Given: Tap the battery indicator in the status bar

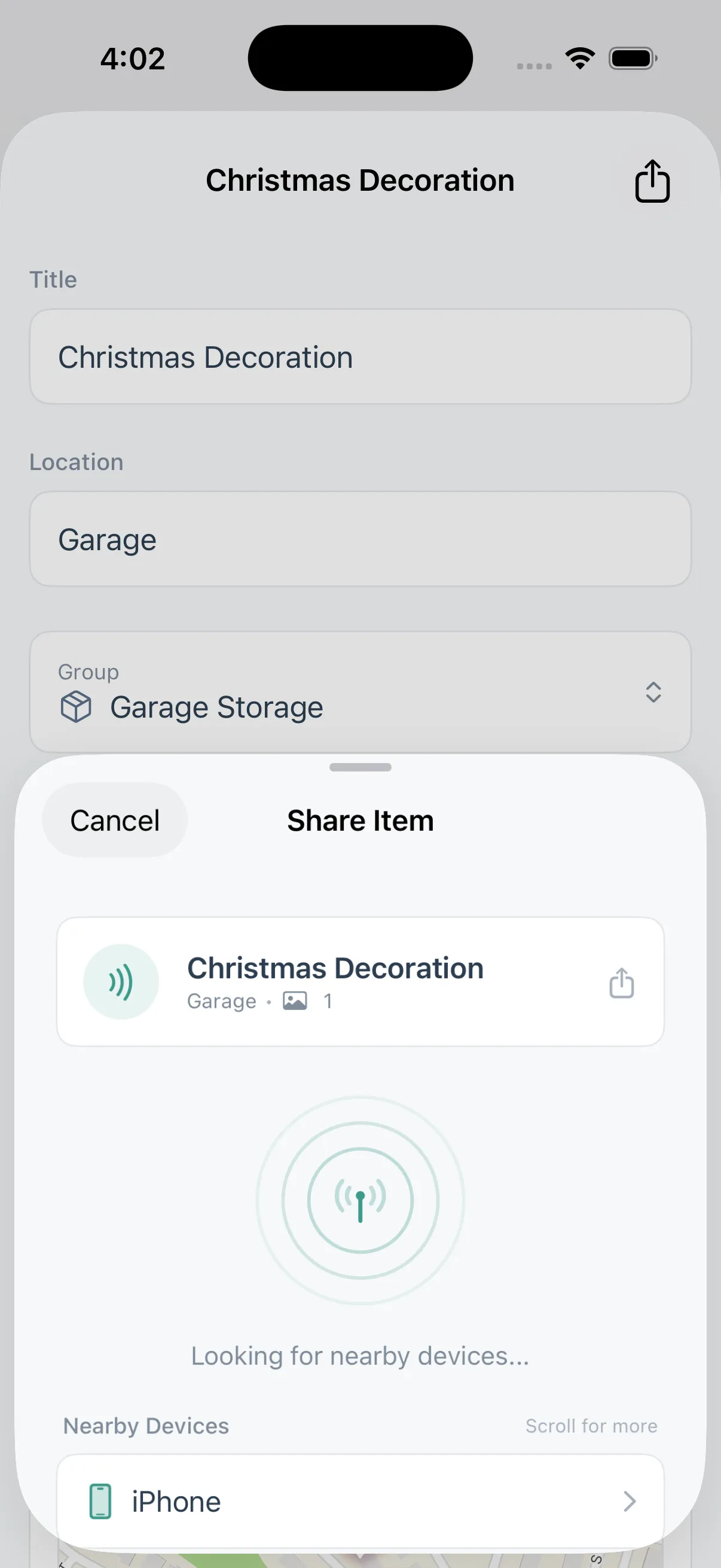Looking at the screenshot, I should pyautogui.click(x=632, y=57).
